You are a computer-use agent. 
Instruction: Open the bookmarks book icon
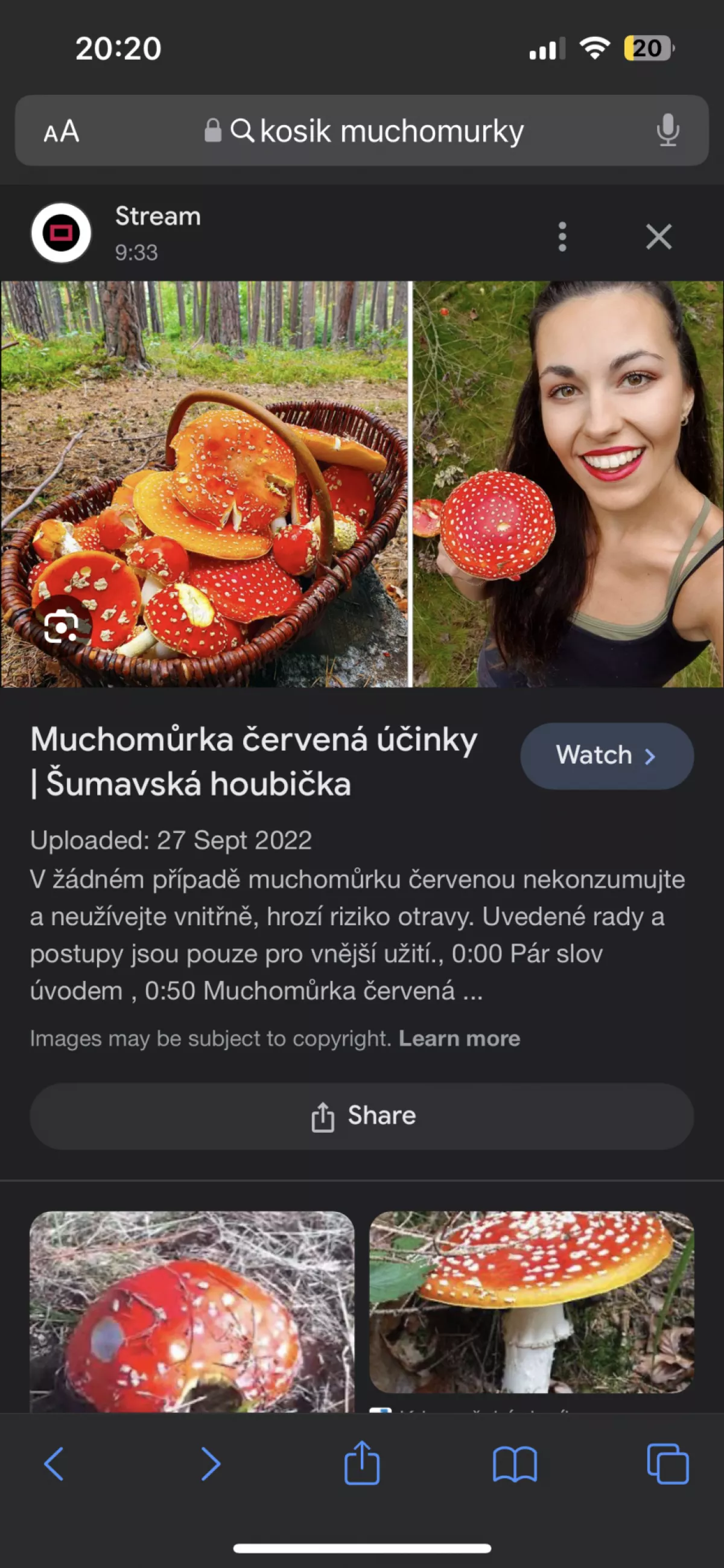coord(514,1464)
